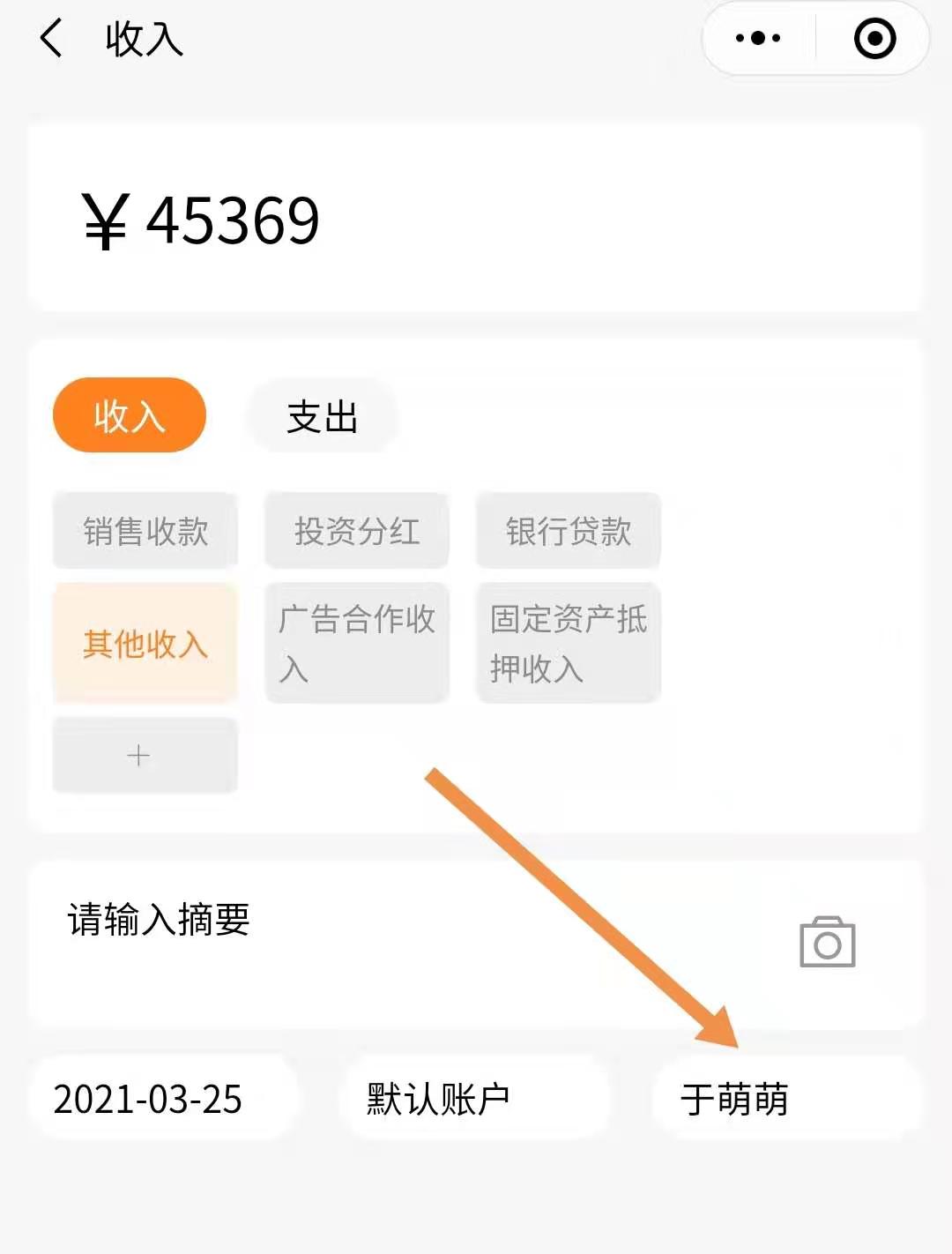952x1254 pixels.
Task: Select the 其他收入 category
Action: tap(145, 644)
